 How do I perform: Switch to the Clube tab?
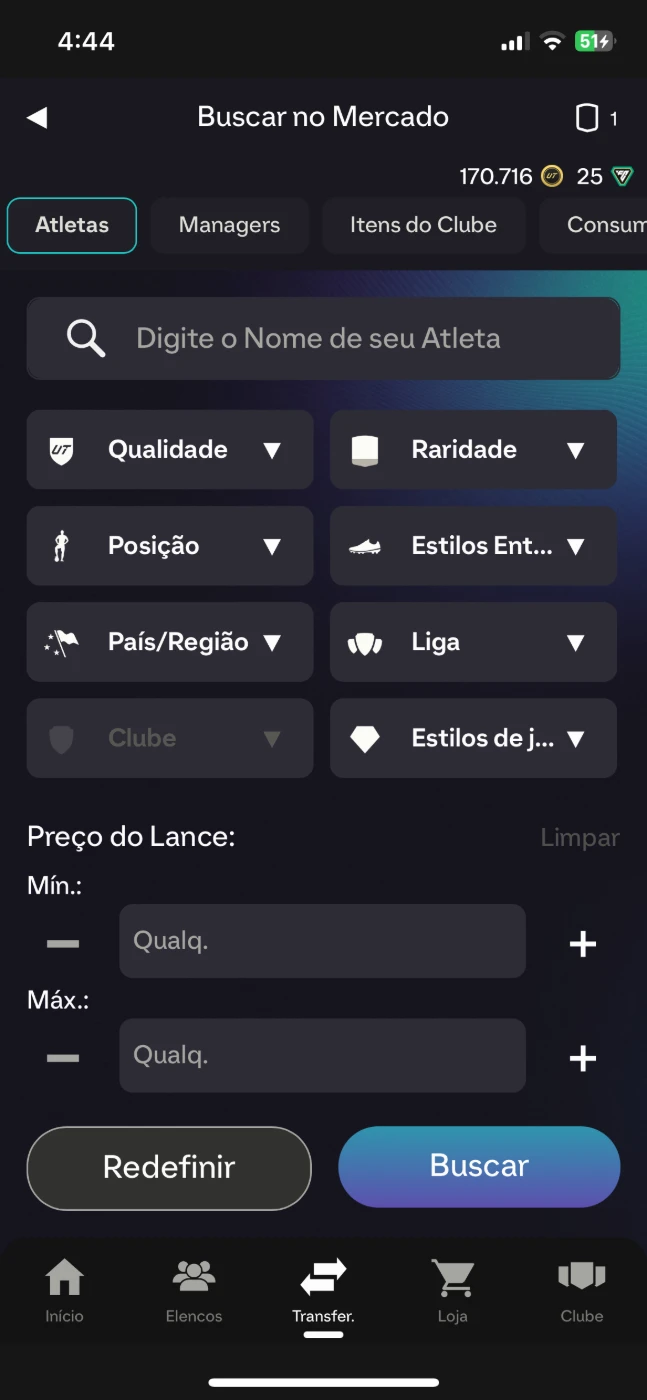582,1290
